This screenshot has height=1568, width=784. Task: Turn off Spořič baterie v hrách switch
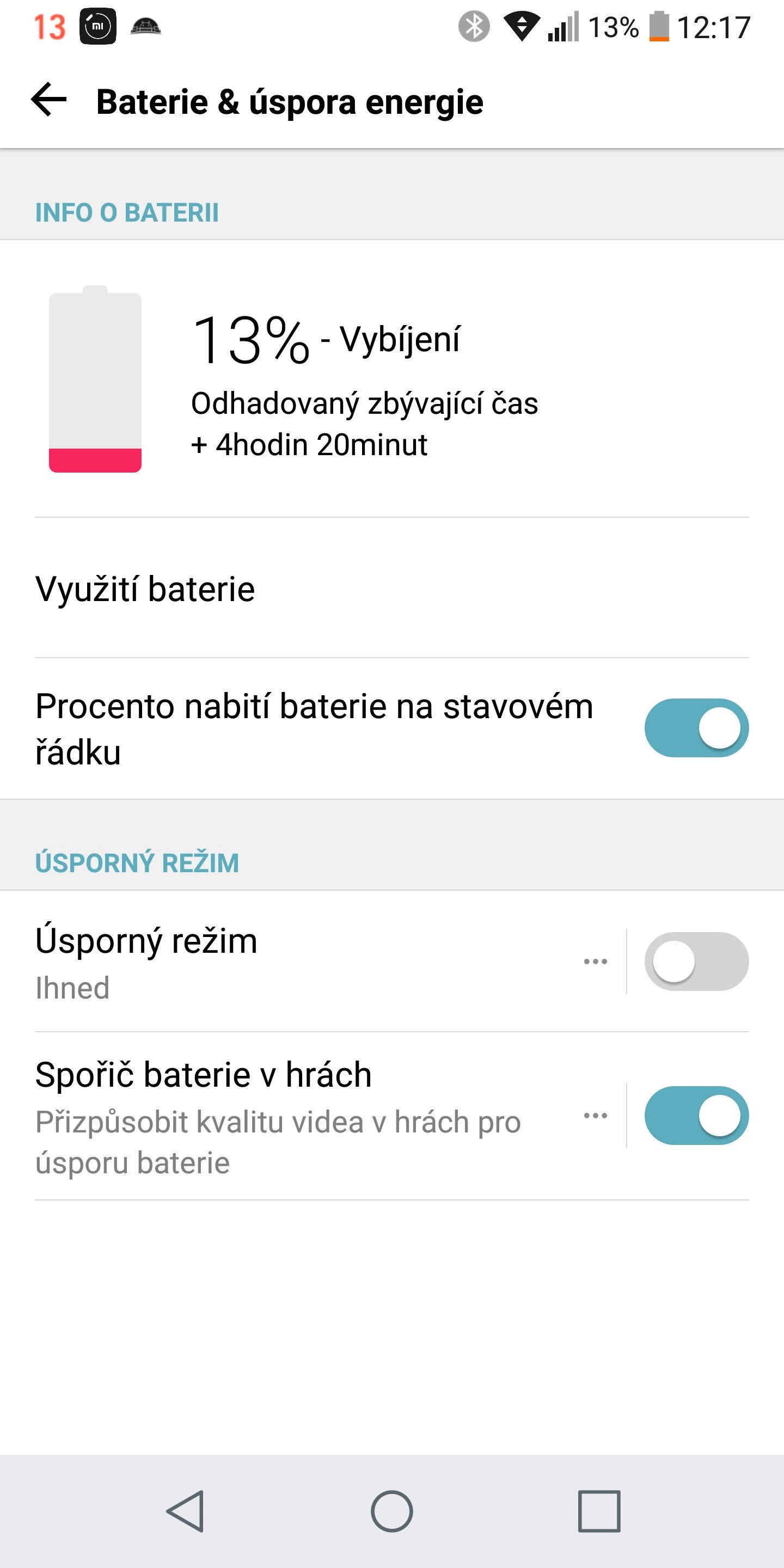coord(696,1115)
